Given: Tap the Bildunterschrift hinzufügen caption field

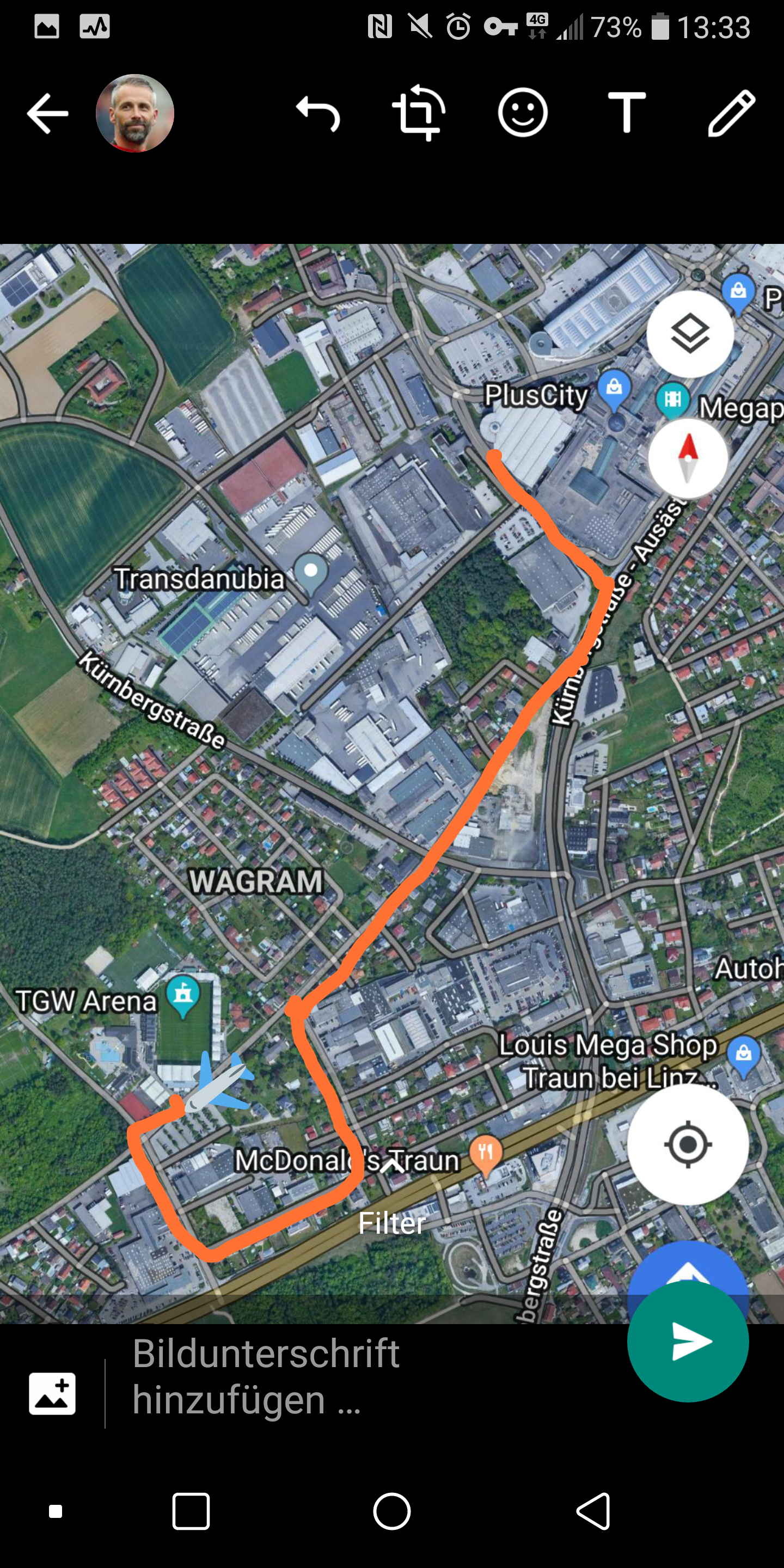Looking at the screenshot, I should click(x=365, y=1376).
